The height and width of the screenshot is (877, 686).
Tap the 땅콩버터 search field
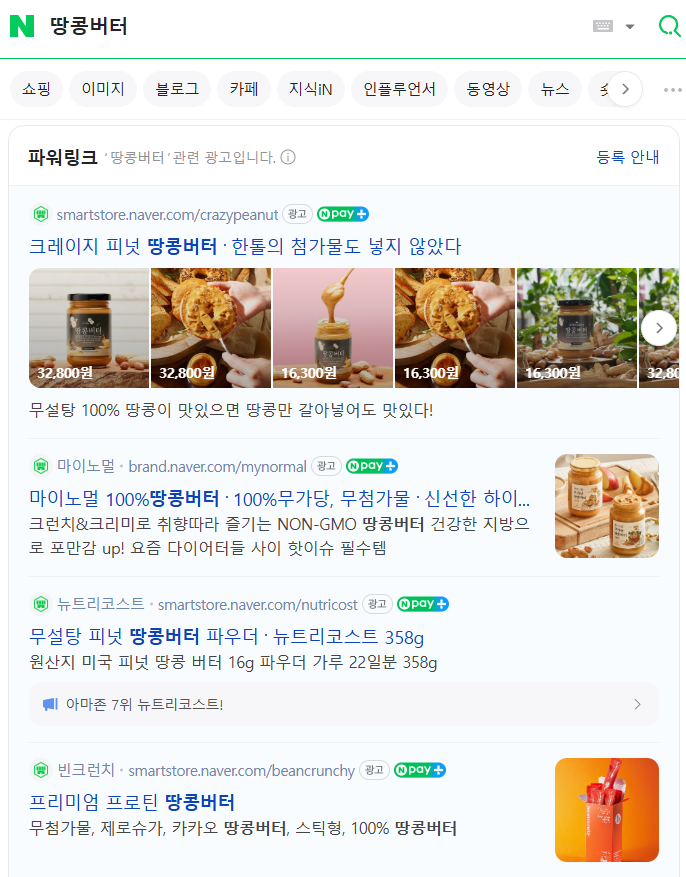pos(300,27)
